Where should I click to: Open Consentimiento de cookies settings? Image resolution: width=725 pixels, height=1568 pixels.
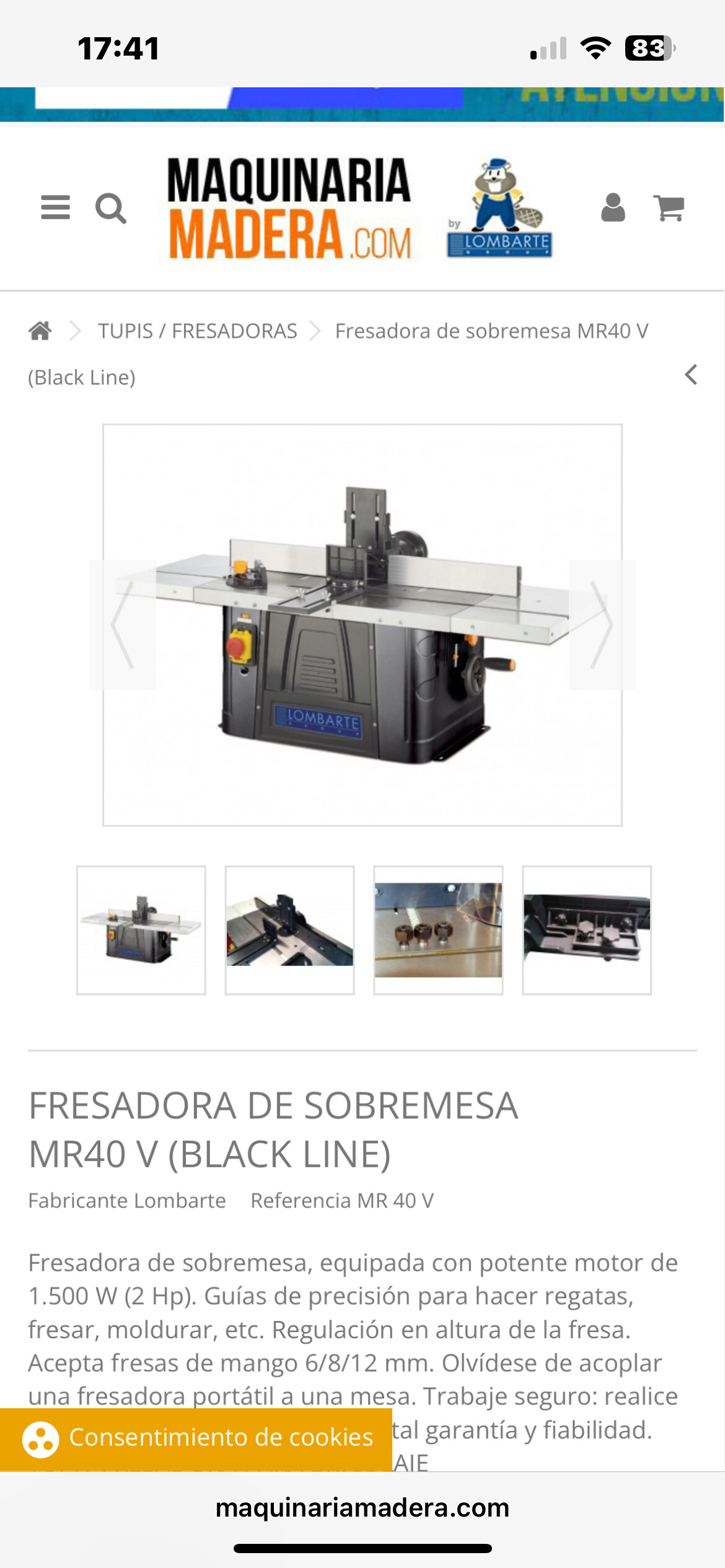(x=196, y=1438)
